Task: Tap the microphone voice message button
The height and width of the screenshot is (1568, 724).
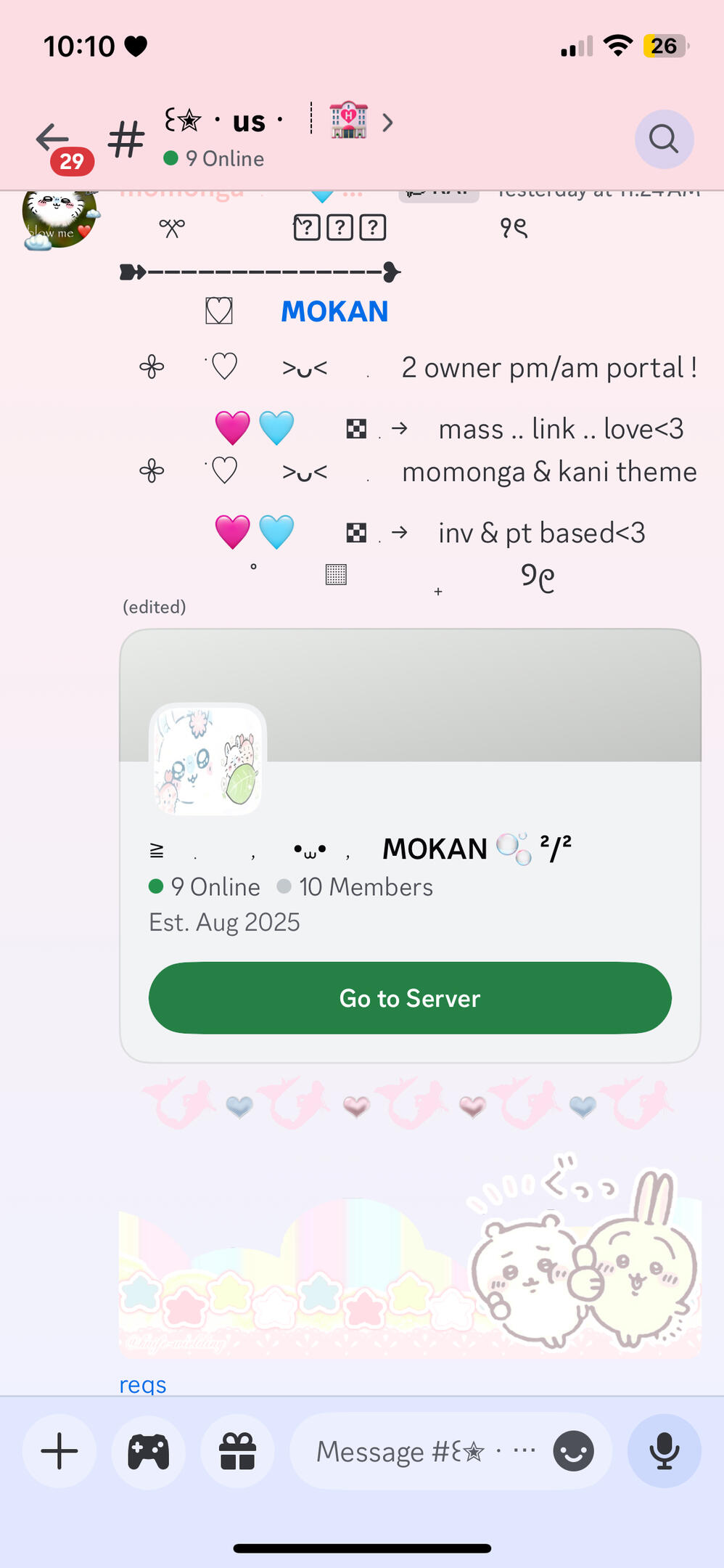Action: 664,1452
